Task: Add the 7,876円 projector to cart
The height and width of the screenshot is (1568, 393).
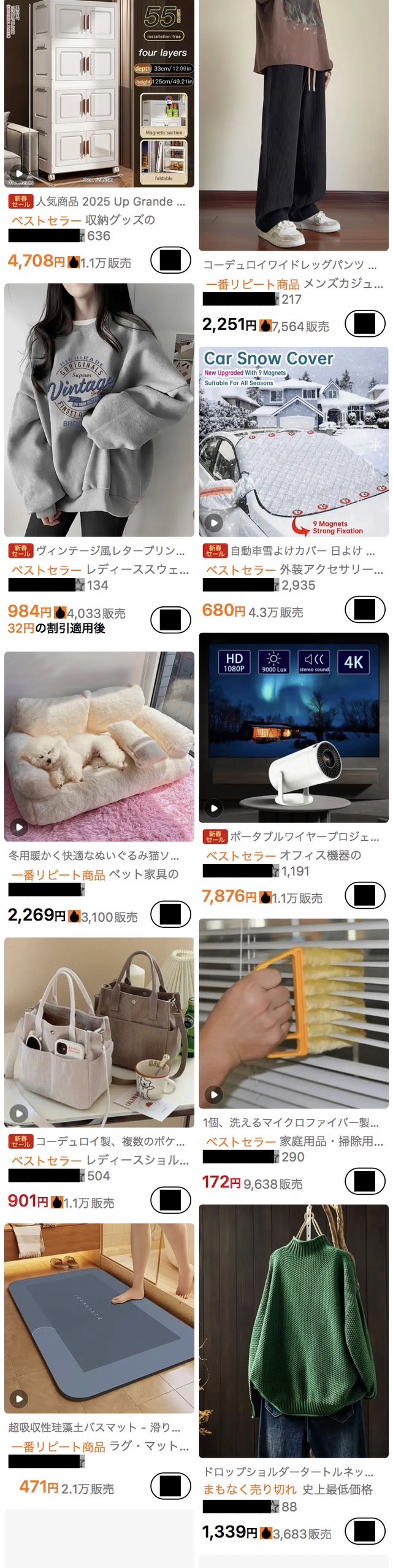Action: 365,895
